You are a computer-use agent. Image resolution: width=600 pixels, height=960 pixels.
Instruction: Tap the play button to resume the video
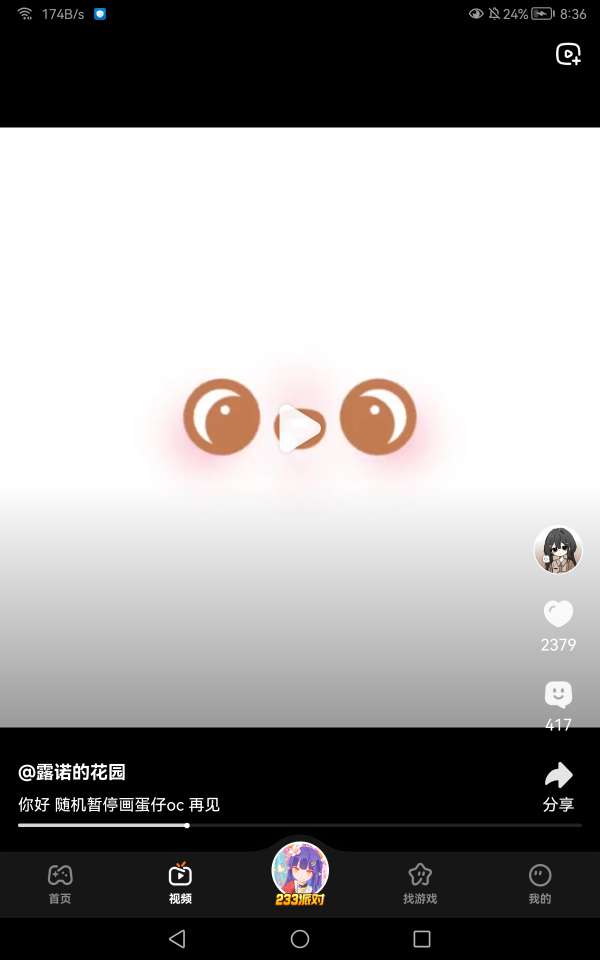299,428
